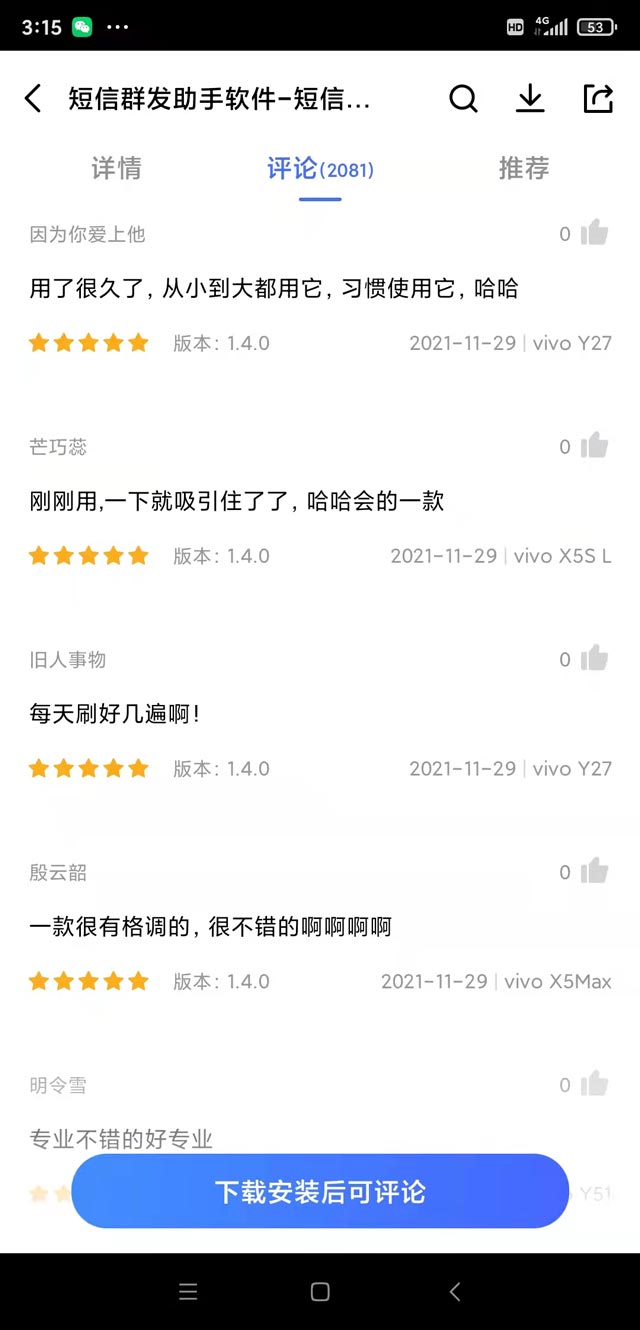The height and width of the screenshot is (1330, 640).
Task: Select the 评论 tab
Action: click(x=320, y=169)
